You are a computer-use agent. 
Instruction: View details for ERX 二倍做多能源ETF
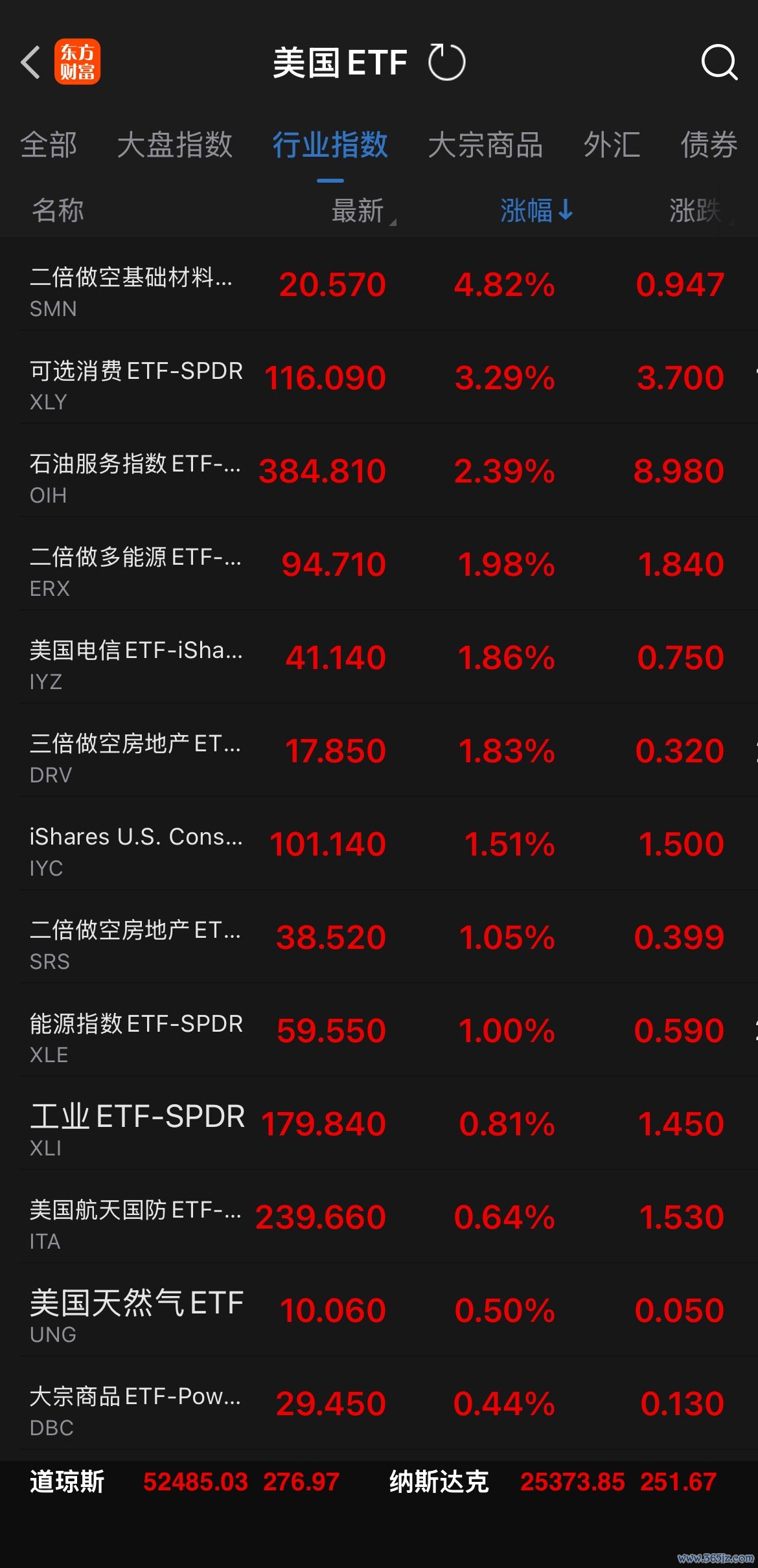[379, 564]
